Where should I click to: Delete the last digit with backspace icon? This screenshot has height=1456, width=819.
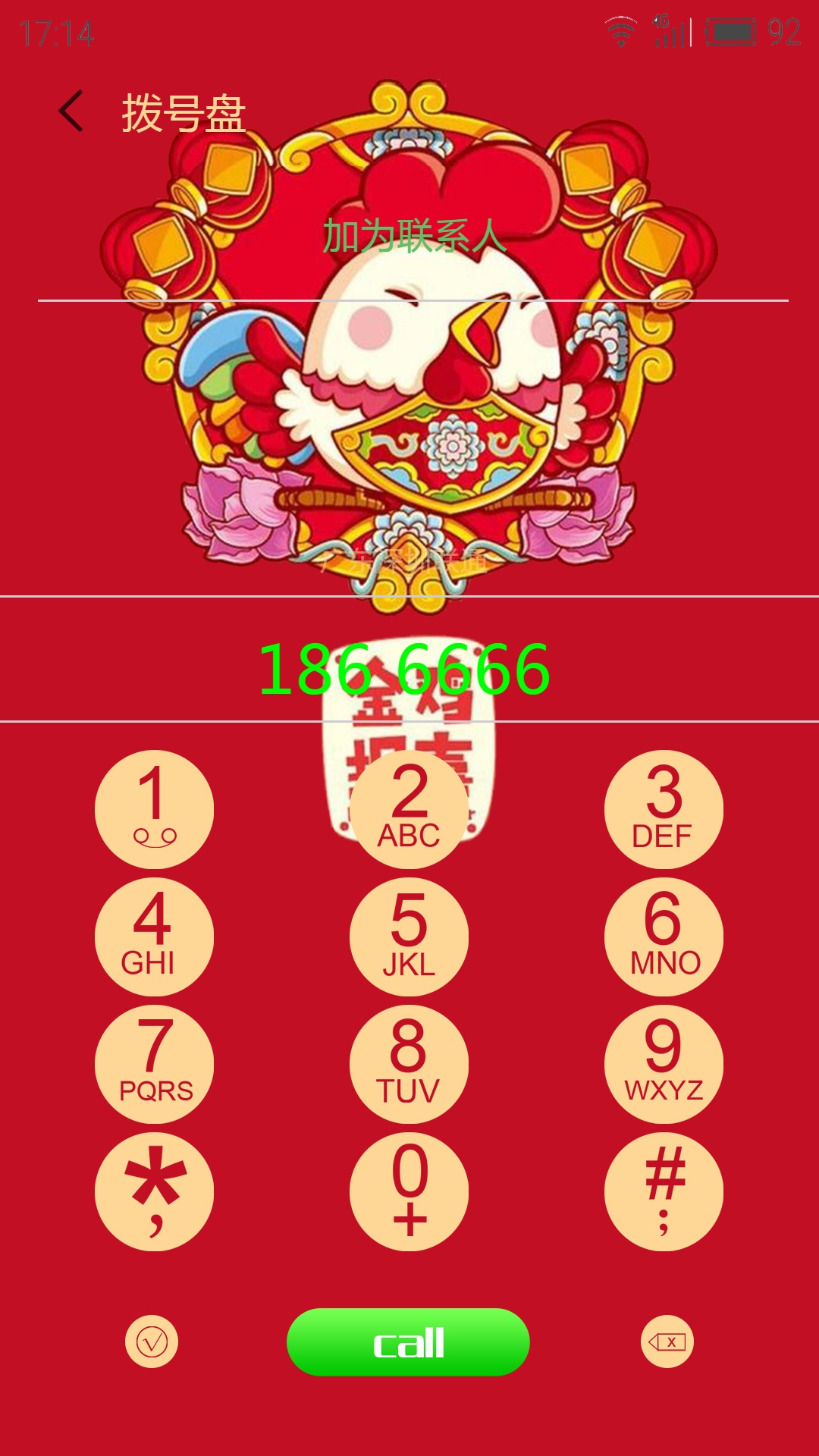(x=667, y=1341)
